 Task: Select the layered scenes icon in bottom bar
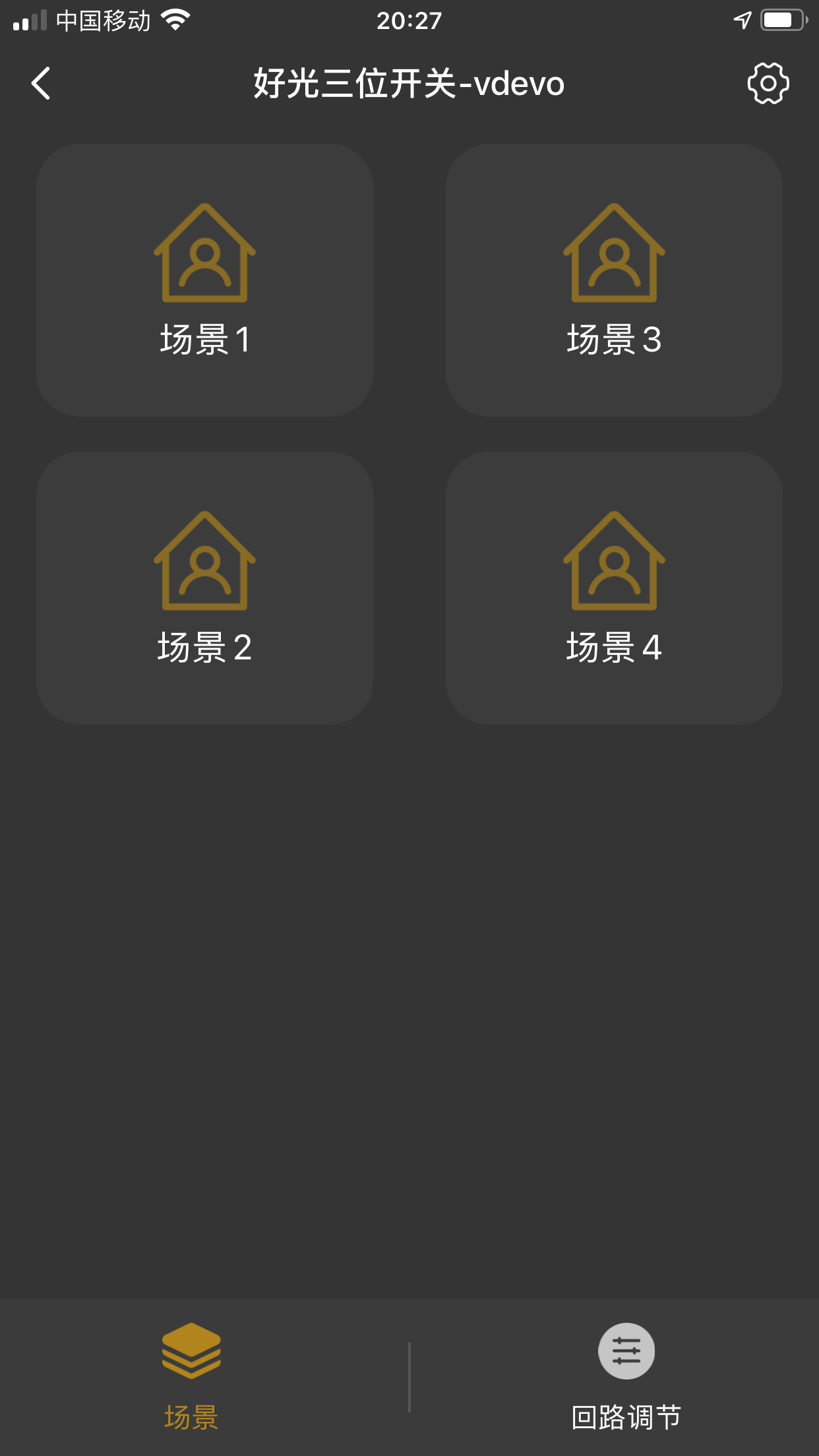[191, 1350]
